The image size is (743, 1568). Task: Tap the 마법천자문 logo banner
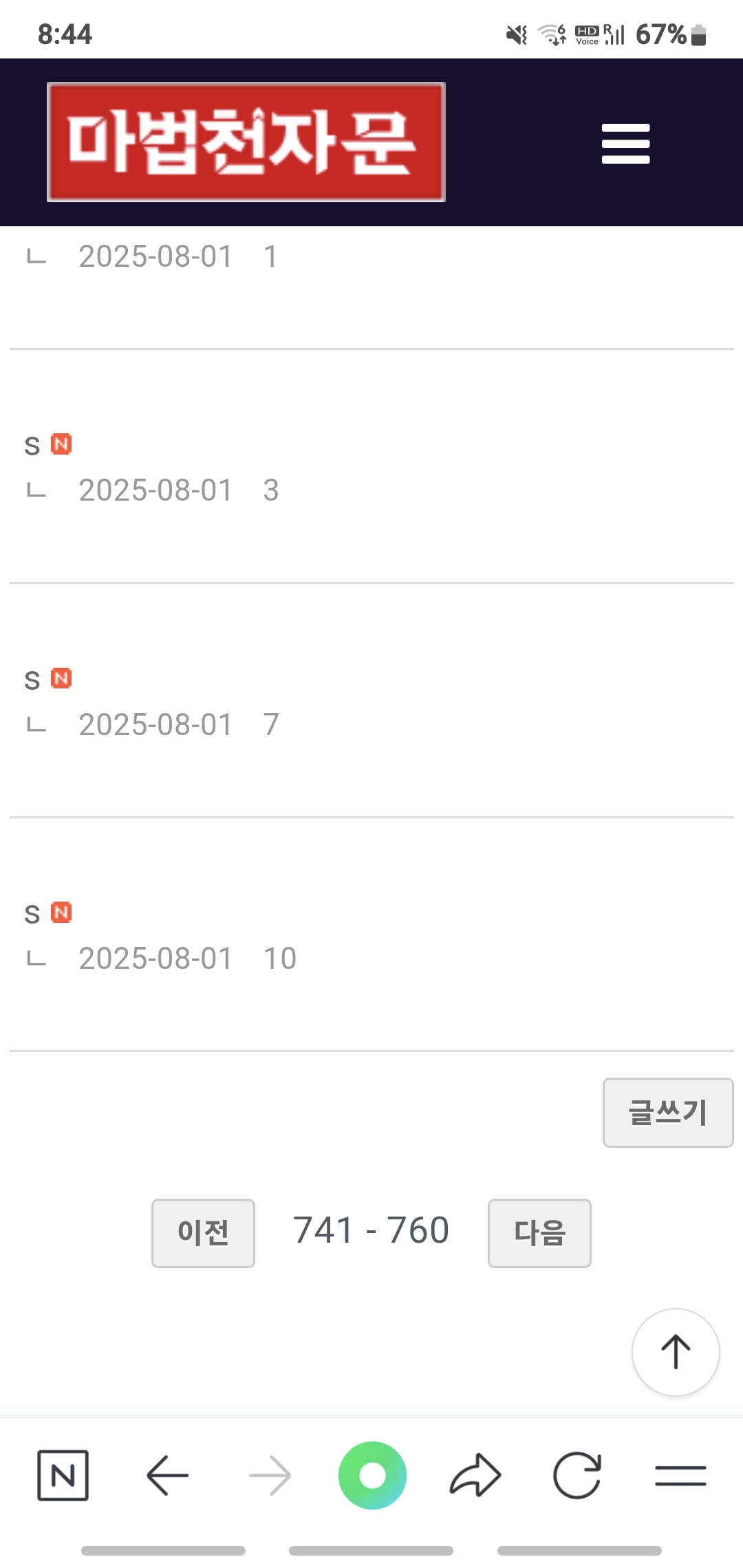click(246, 142)
